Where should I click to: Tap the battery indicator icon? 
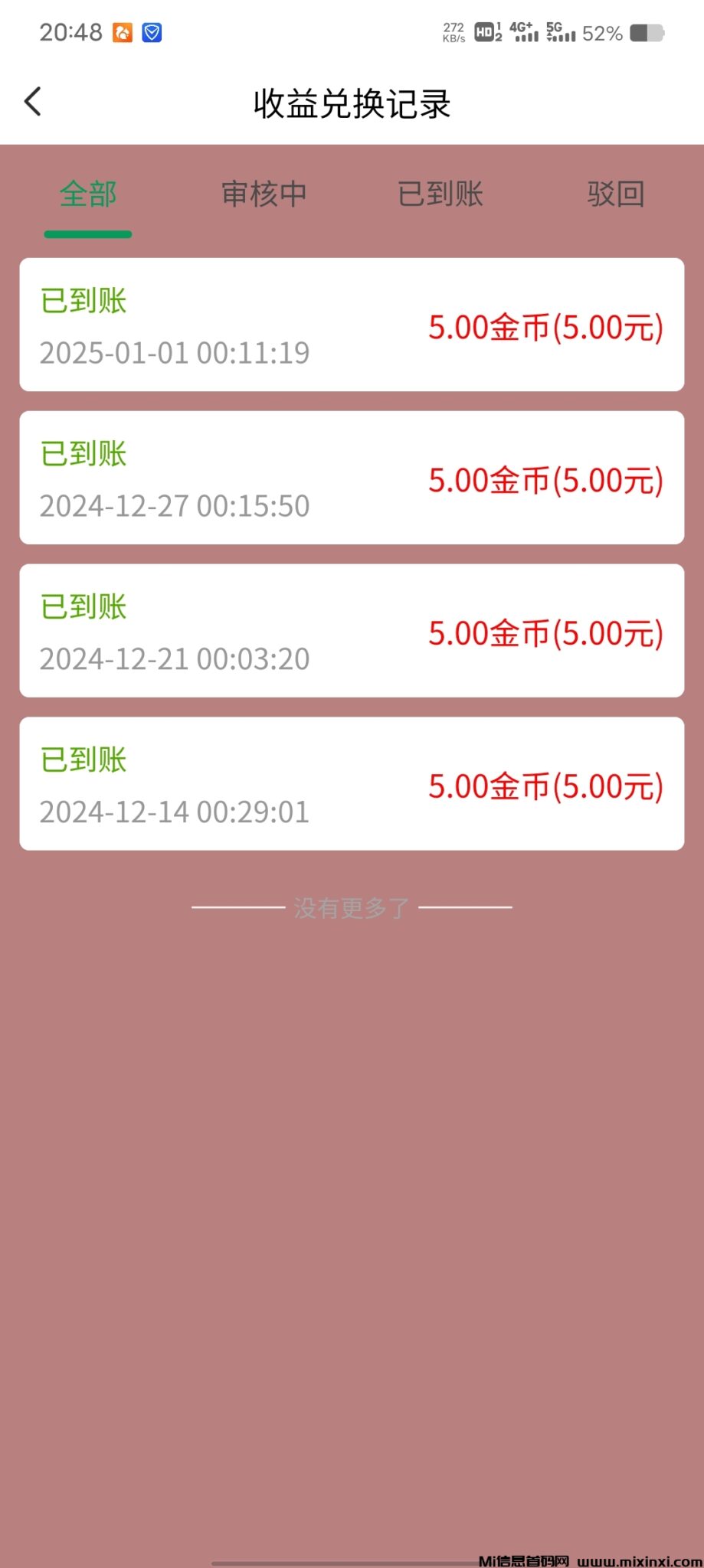pos(646,32)
